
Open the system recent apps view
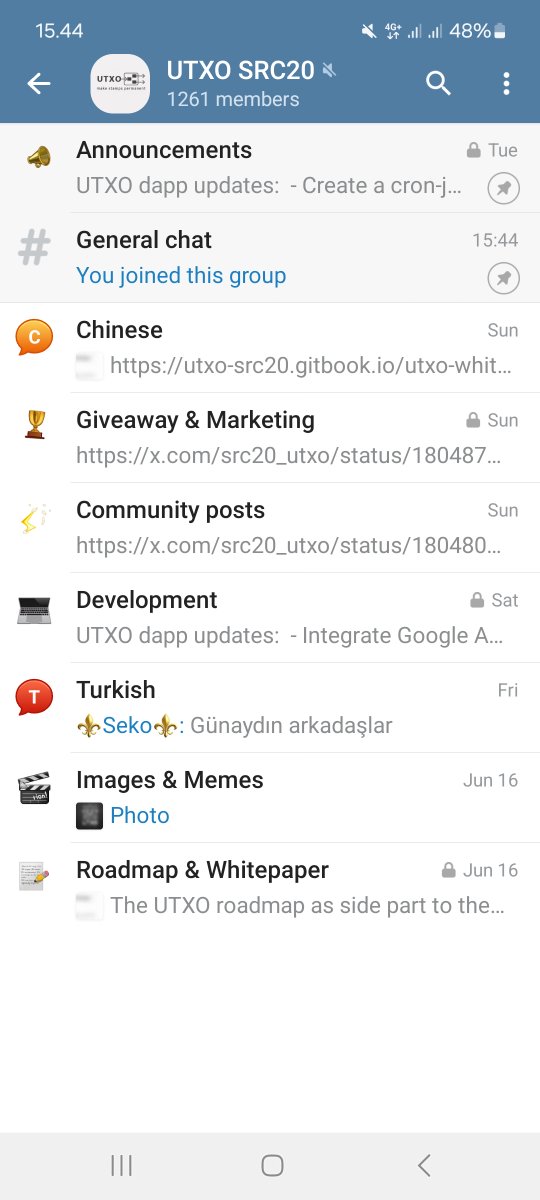121,1165
